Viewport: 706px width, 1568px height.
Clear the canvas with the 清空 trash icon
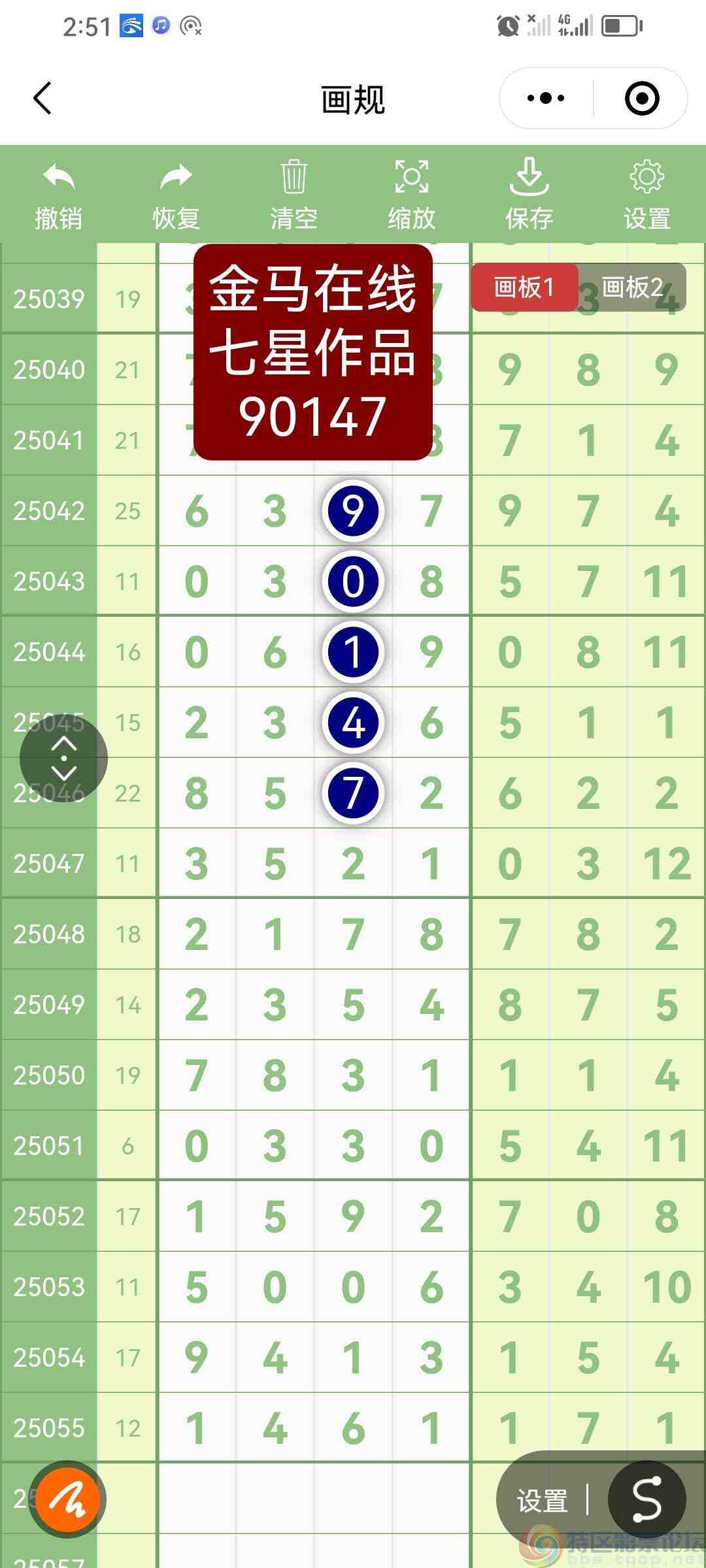click(x=293, y=176)
